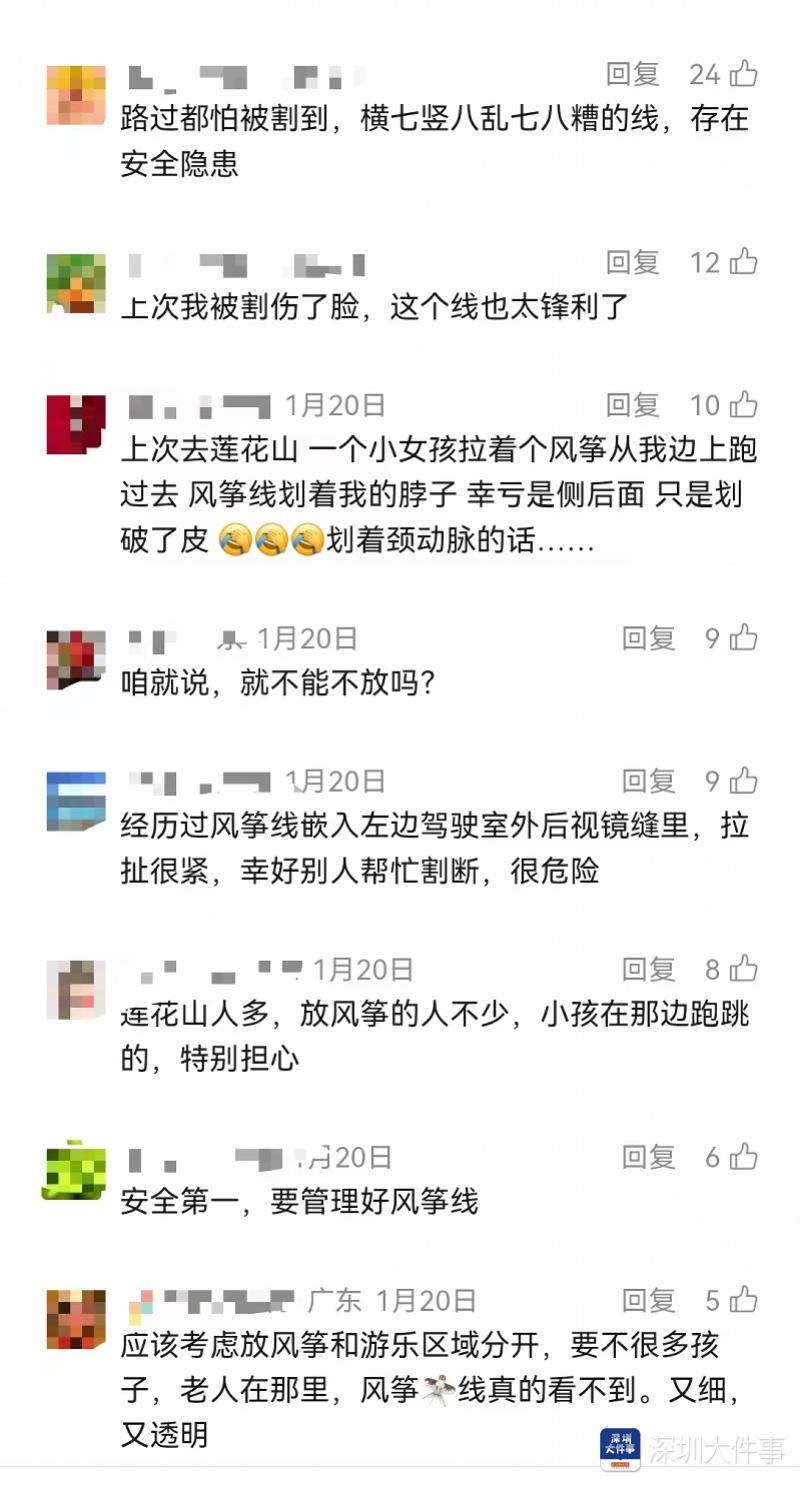Reply to the comment 这个线也太锋利了
Screen dimensions: 800x1485
[x=632, y=262]
